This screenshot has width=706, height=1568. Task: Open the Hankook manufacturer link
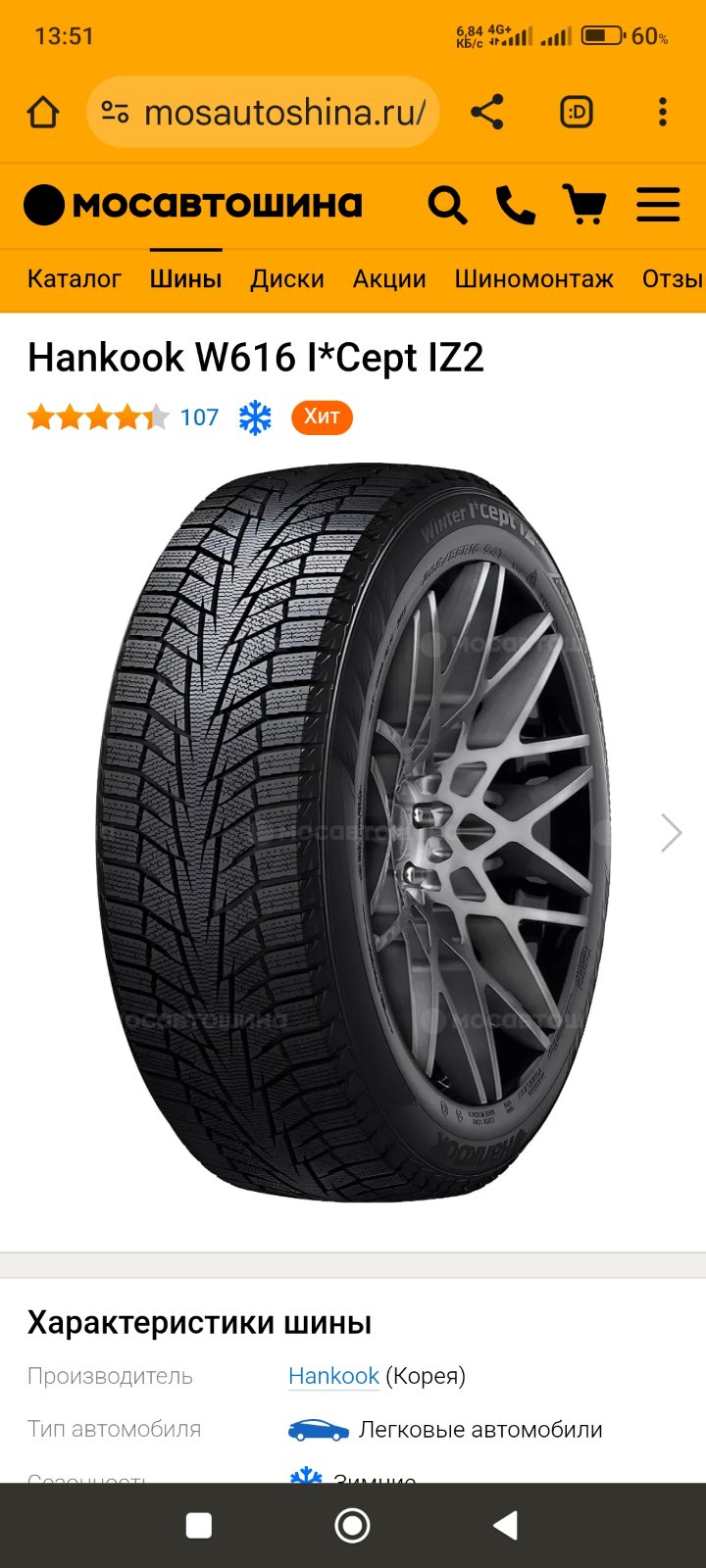(333, 1376)
